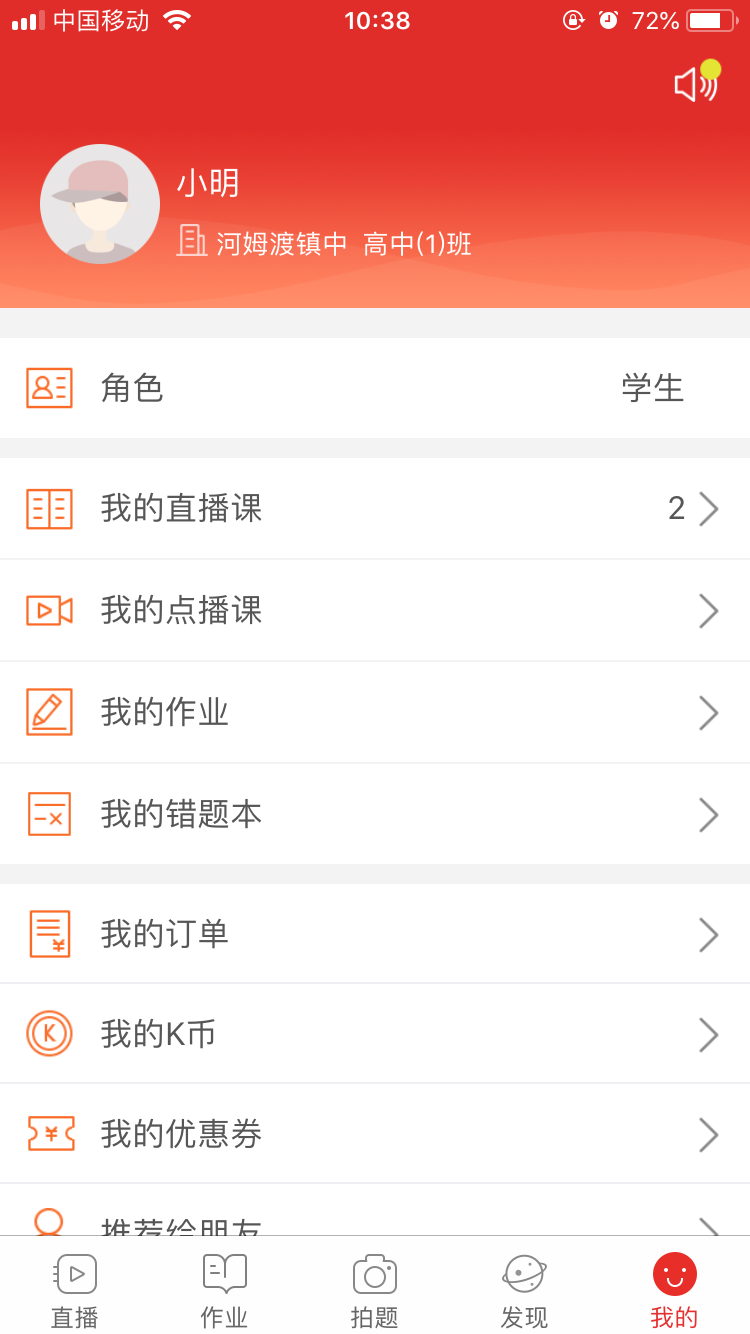Tap the 小明 profile avatar
The width and height of the screenshot is (750, 1334).
pyautogui.click(x=100, y=203)
